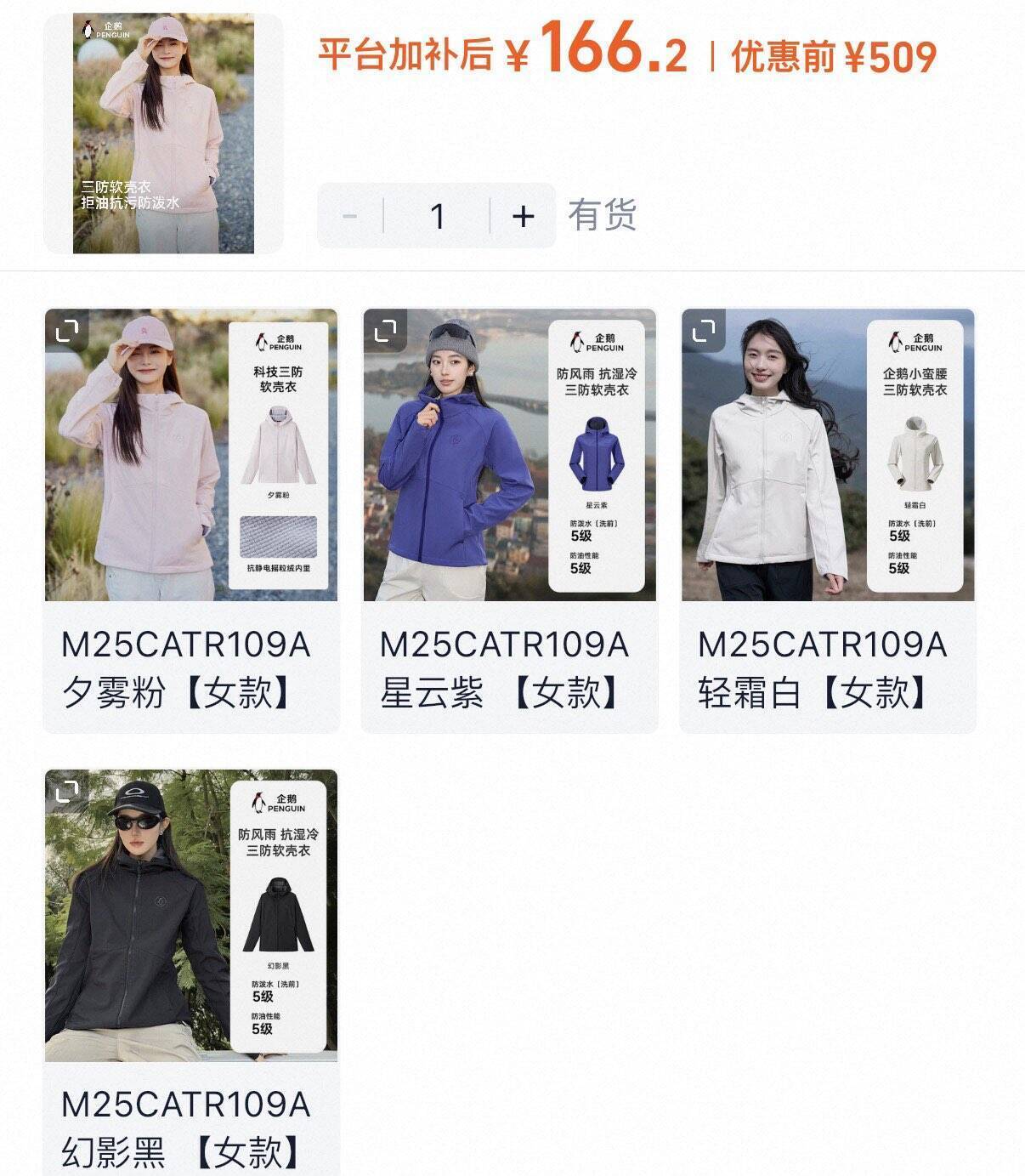
Task: Enlarge the 星云紫 option image
Action: [x=386, y=331]
